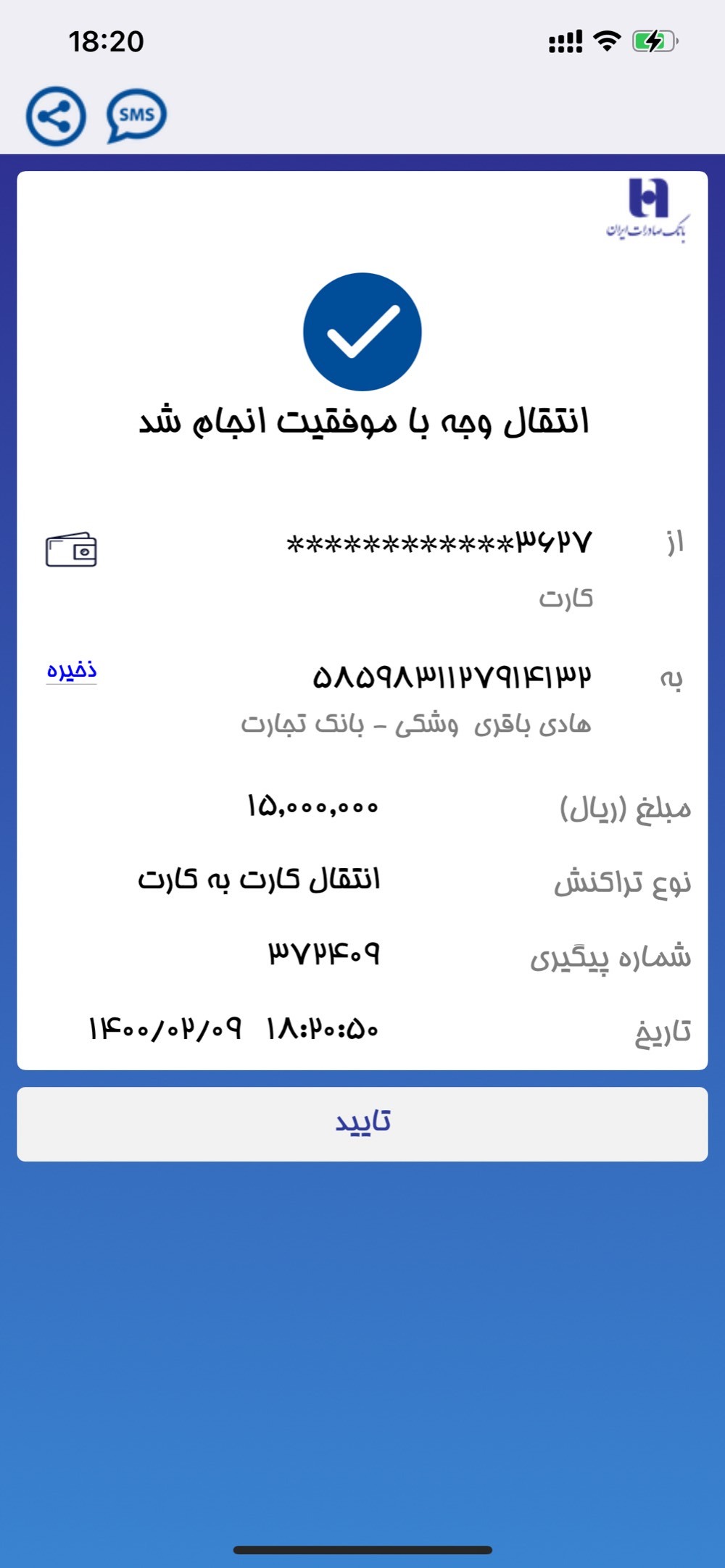This screenshot has width=725, height=1568.
Task: Send the receipt via SMS
Action: click(x=136, y=116)
